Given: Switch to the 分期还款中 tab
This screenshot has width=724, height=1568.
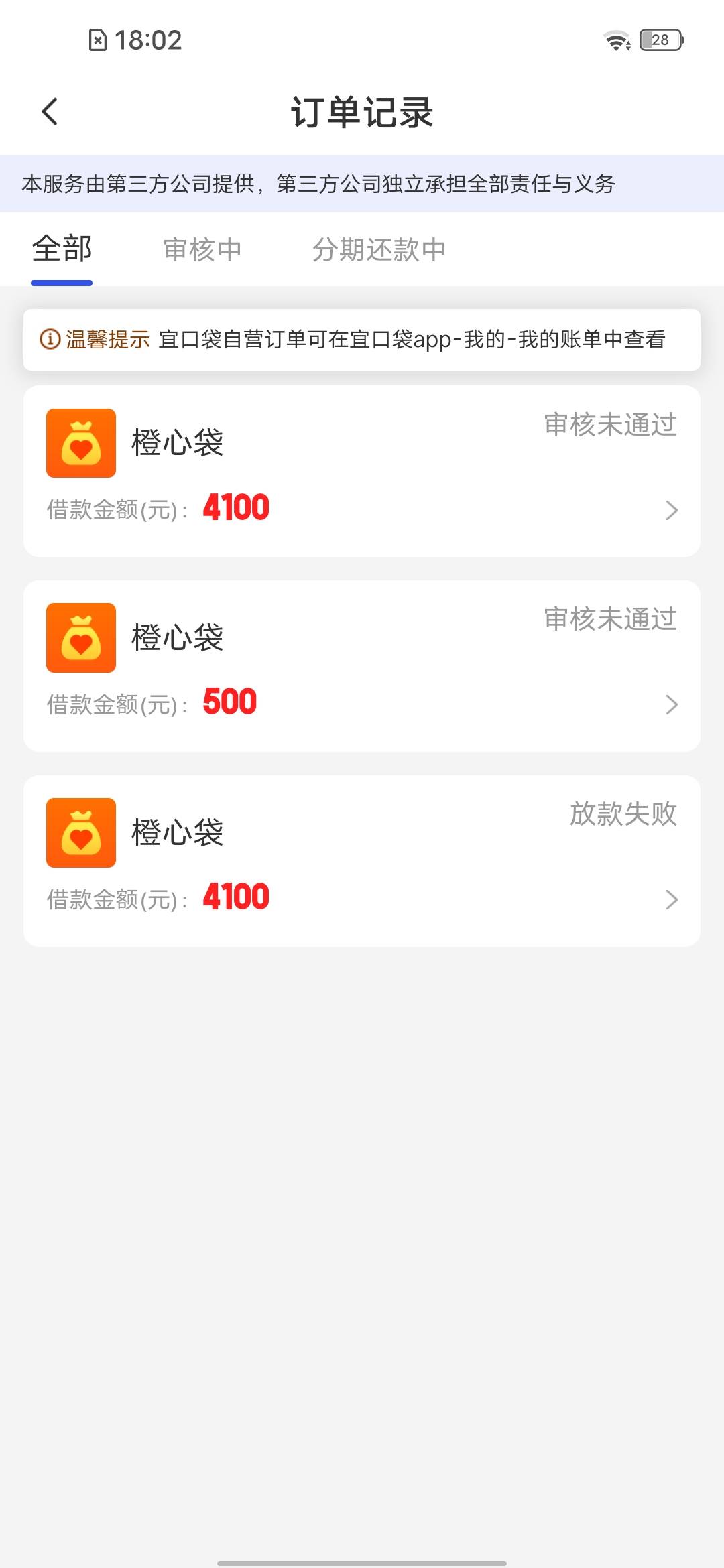Looking at the screenshot, I should pos(379,250).
